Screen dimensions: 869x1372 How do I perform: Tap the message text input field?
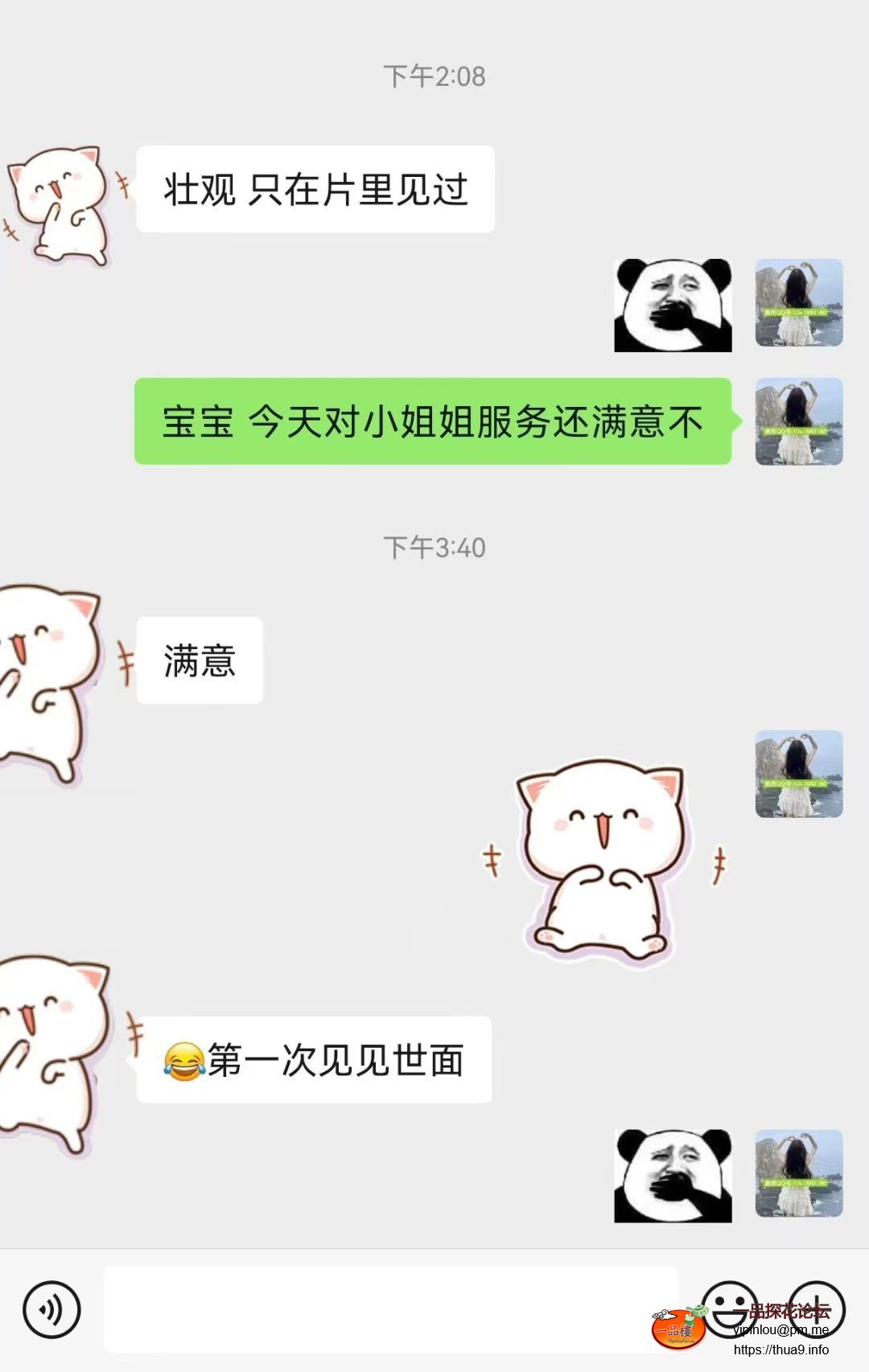(389, 1310)
